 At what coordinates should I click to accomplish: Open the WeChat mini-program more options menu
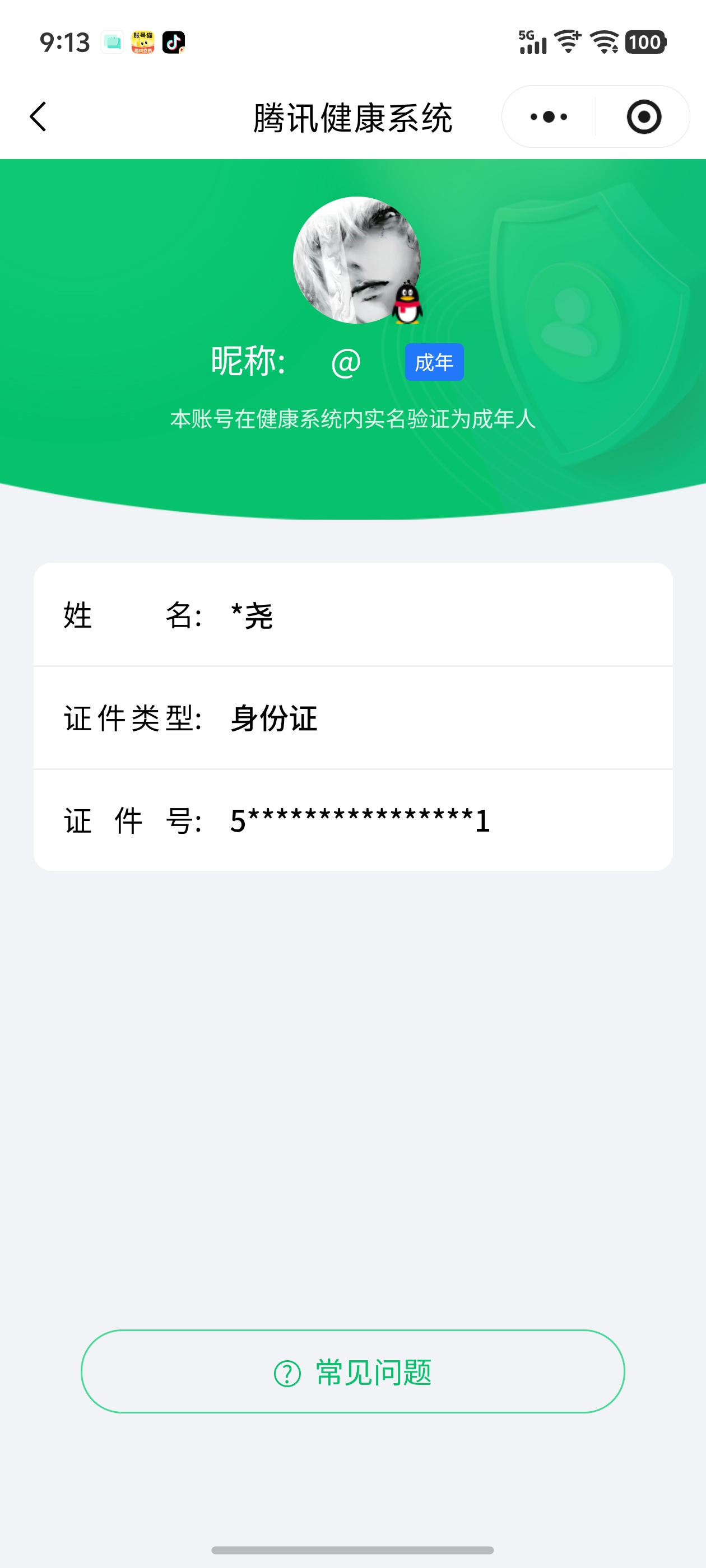coord(547,116)
